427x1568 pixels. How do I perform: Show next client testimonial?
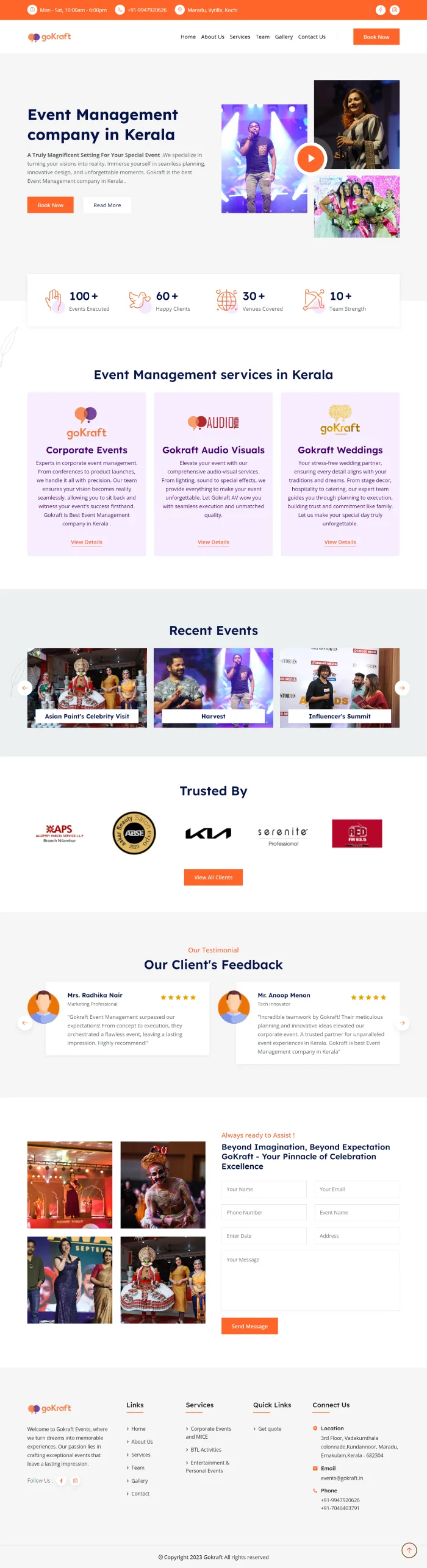(x=402, y=1023)
